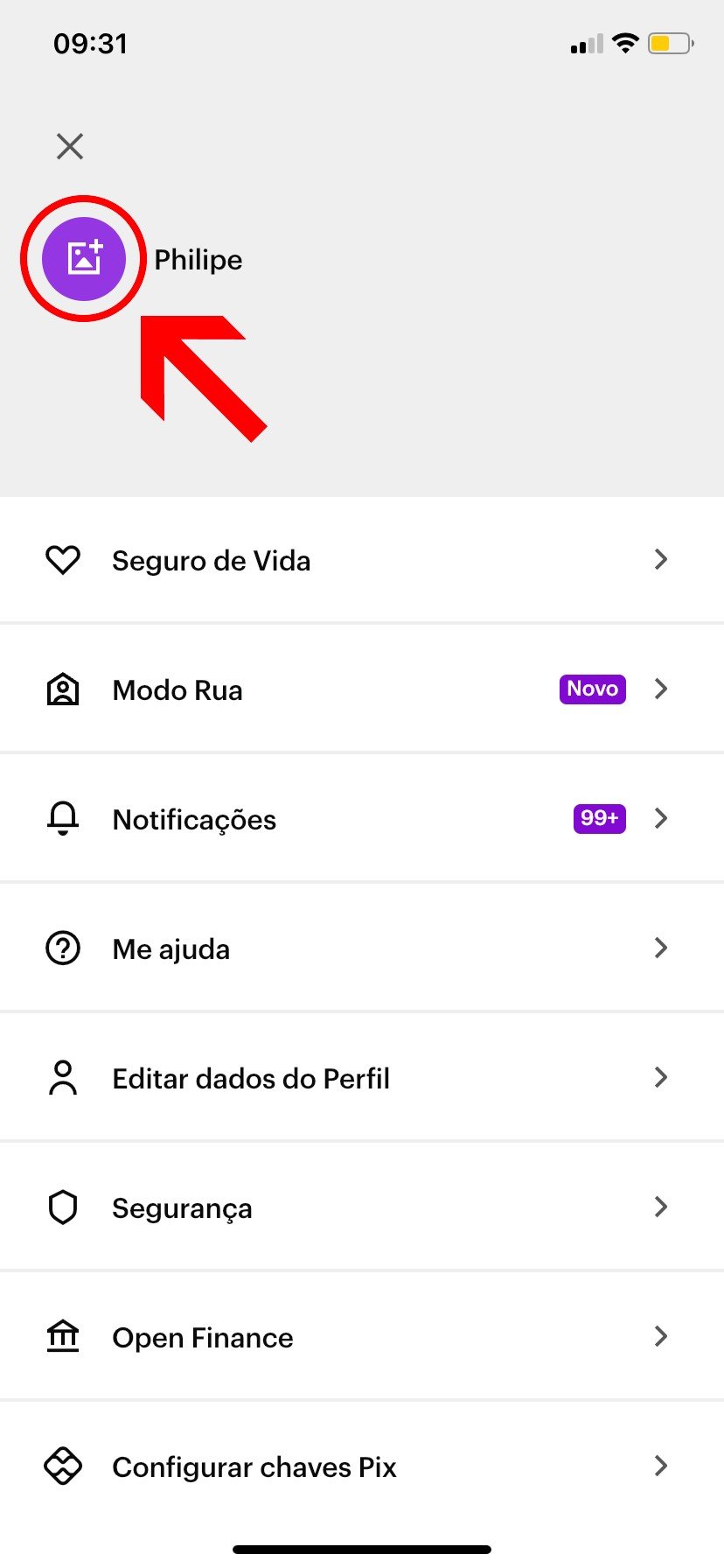Open Seguro de Vida
Viewport: 724px width, 1568px height.
(361, 560)
